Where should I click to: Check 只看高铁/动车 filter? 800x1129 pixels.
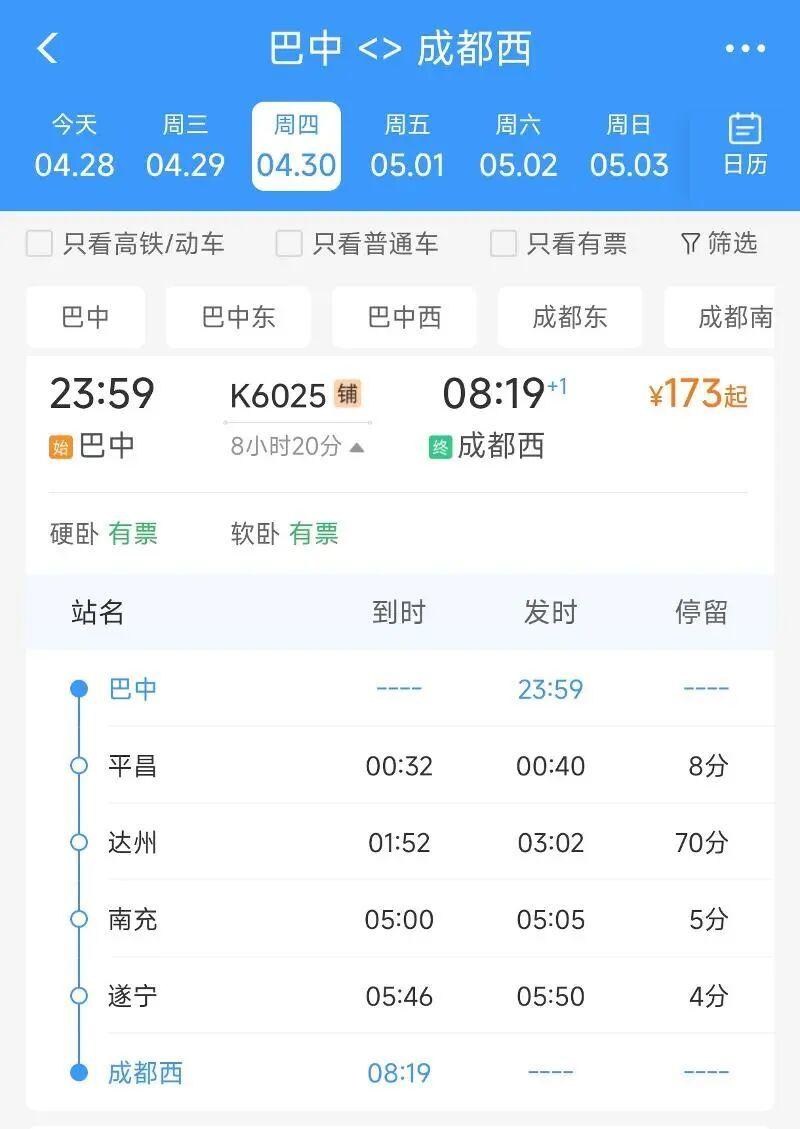point(40,244)
